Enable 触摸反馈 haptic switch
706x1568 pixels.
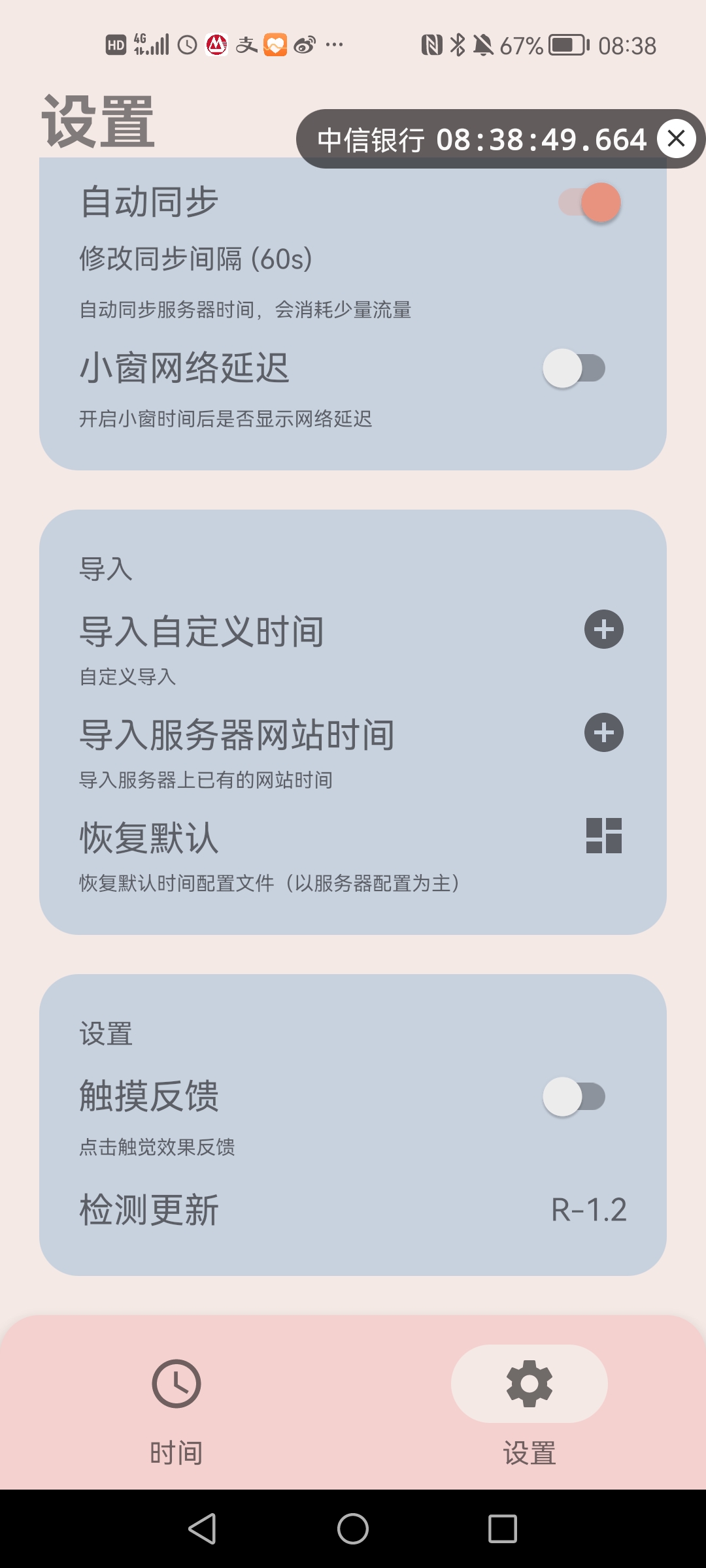click(574, 1096)
